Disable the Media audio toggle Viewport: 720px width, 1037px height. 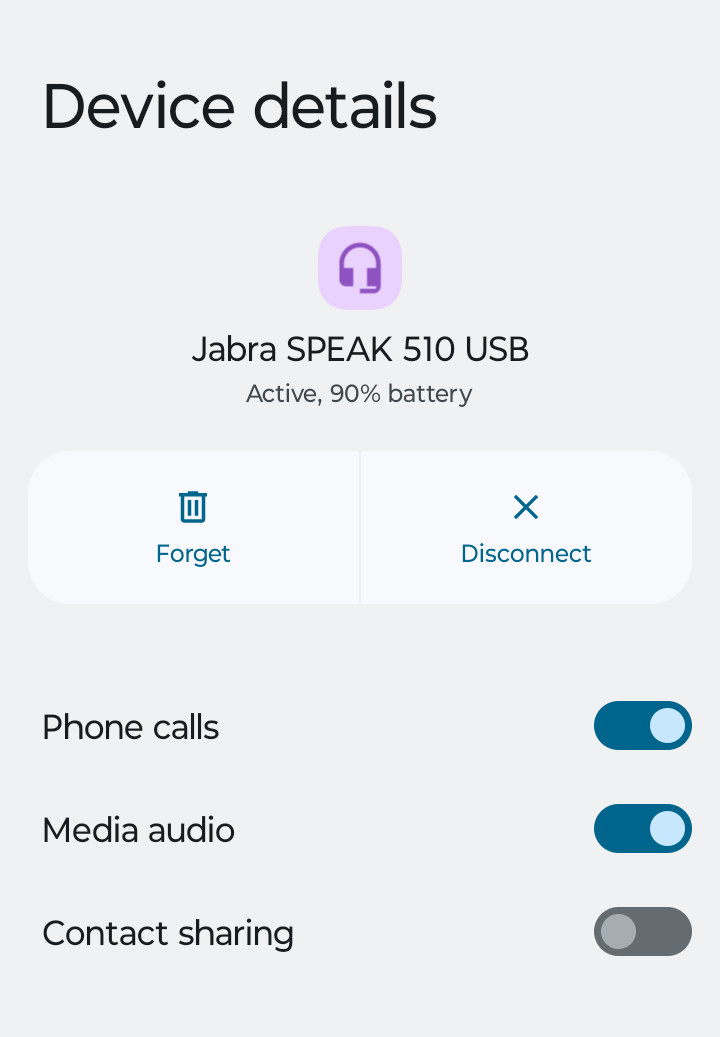click(642, 829)
